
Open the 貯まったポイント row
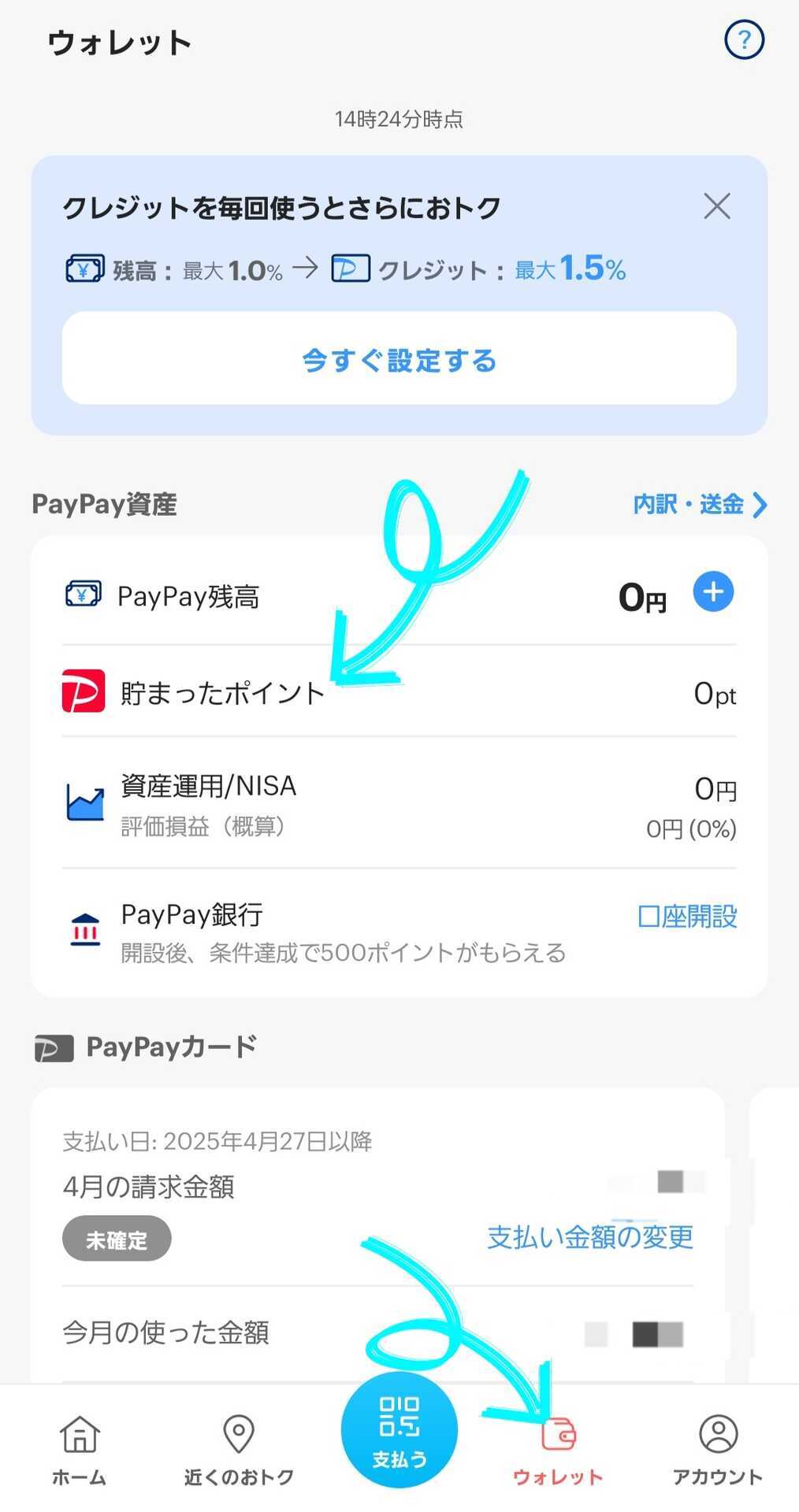[x=399, y=691]
